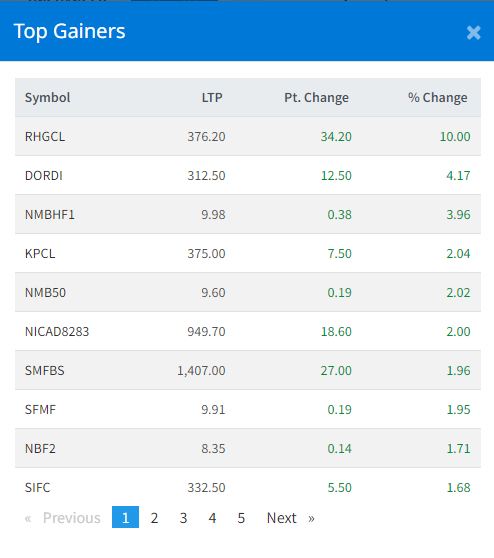Sort table by LTP header
This screenshot has height=558, width=494.
(212, 98)
